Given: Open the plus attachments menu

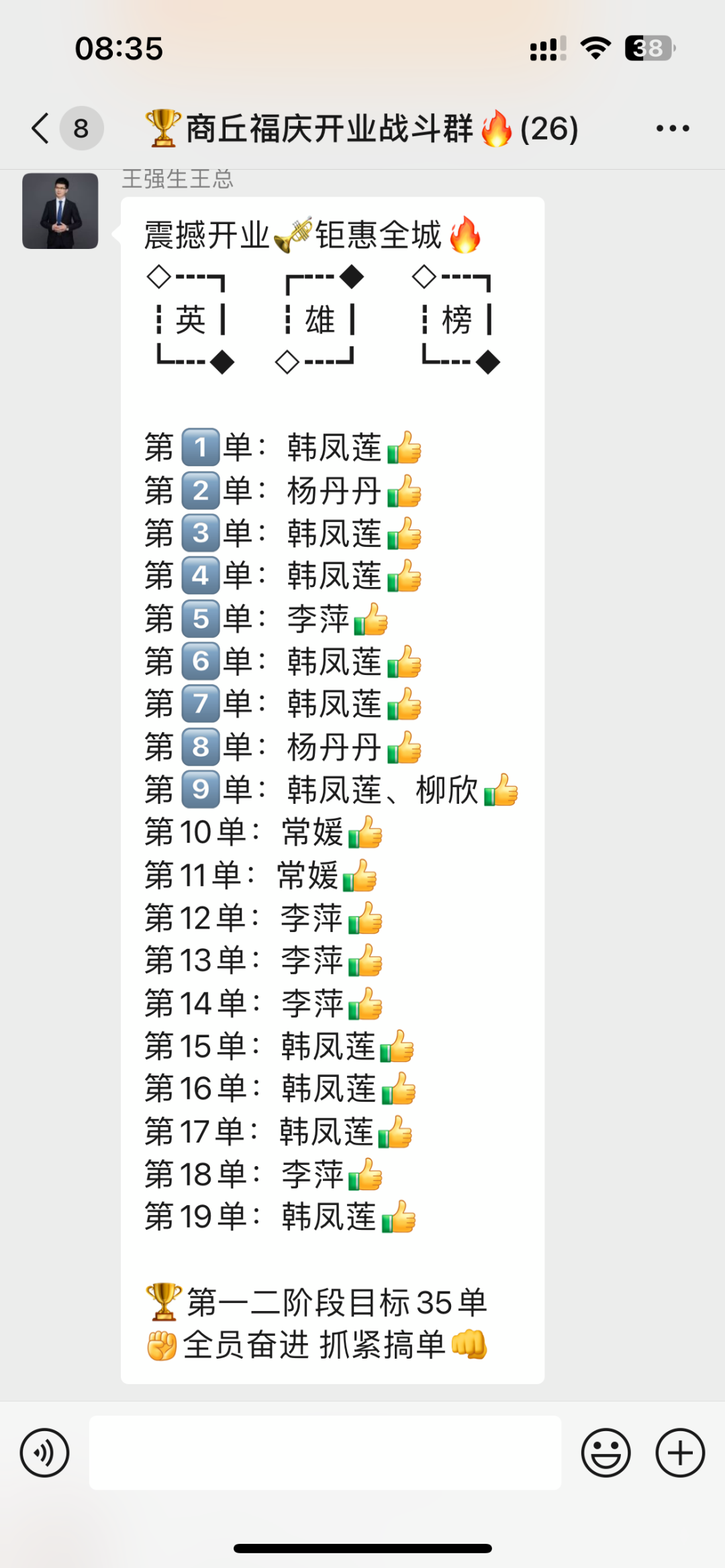Looking at the screenshot, I should point(680,1453).
